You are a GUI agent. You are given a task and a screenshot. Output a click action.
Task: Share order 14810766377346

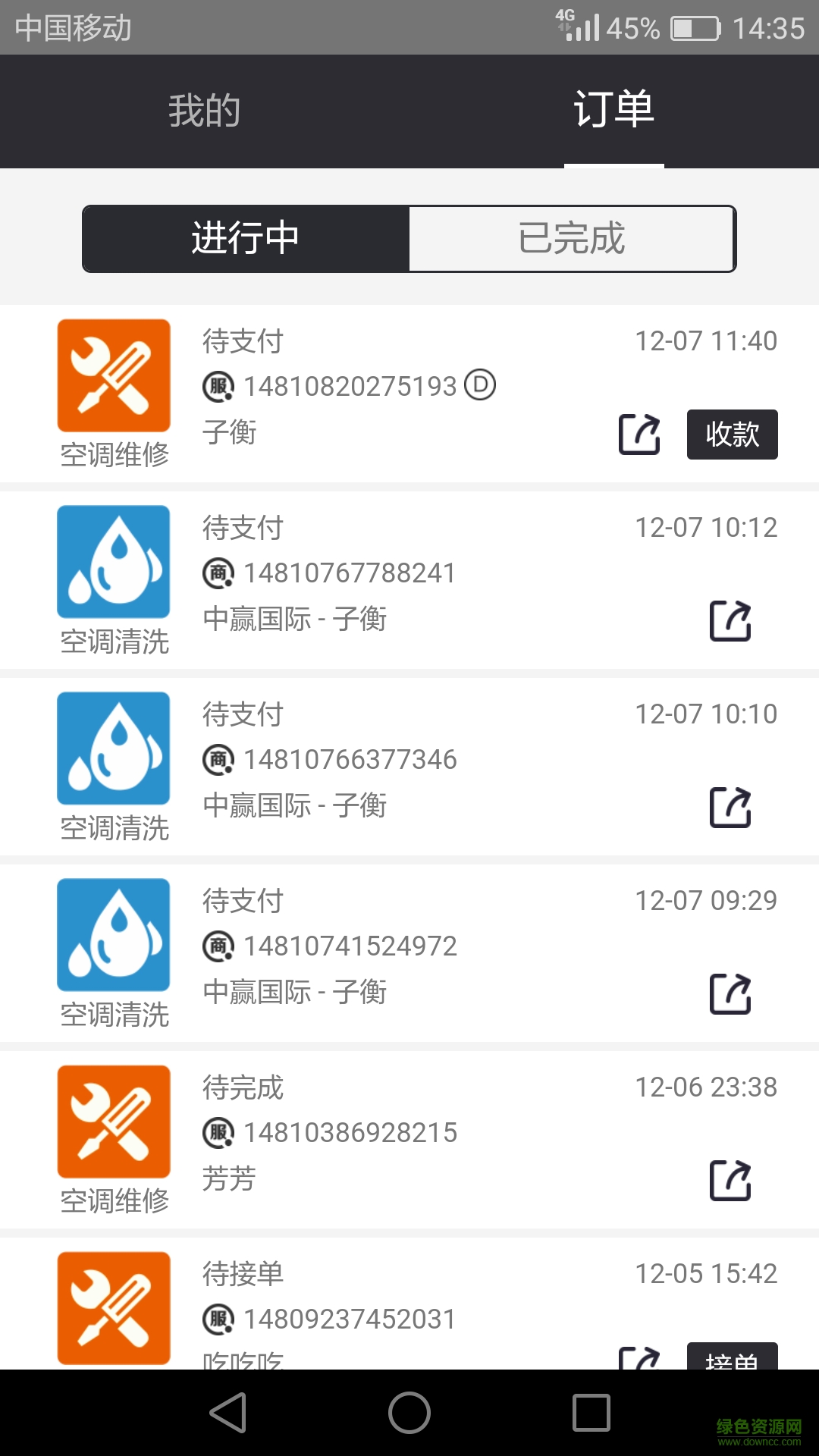(730, 808)
